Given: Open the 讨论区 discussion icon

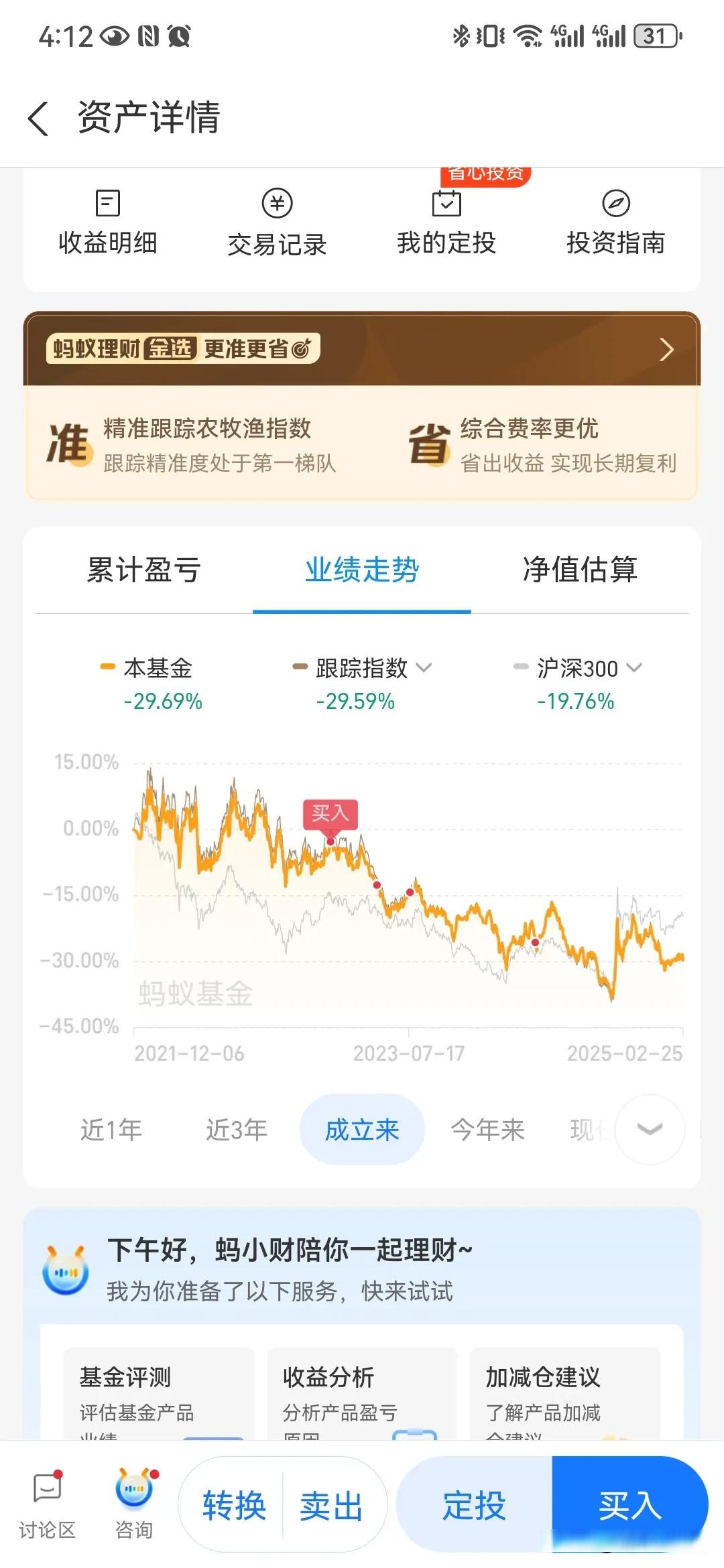Looking at the screenshot, I should [46, 1504].
